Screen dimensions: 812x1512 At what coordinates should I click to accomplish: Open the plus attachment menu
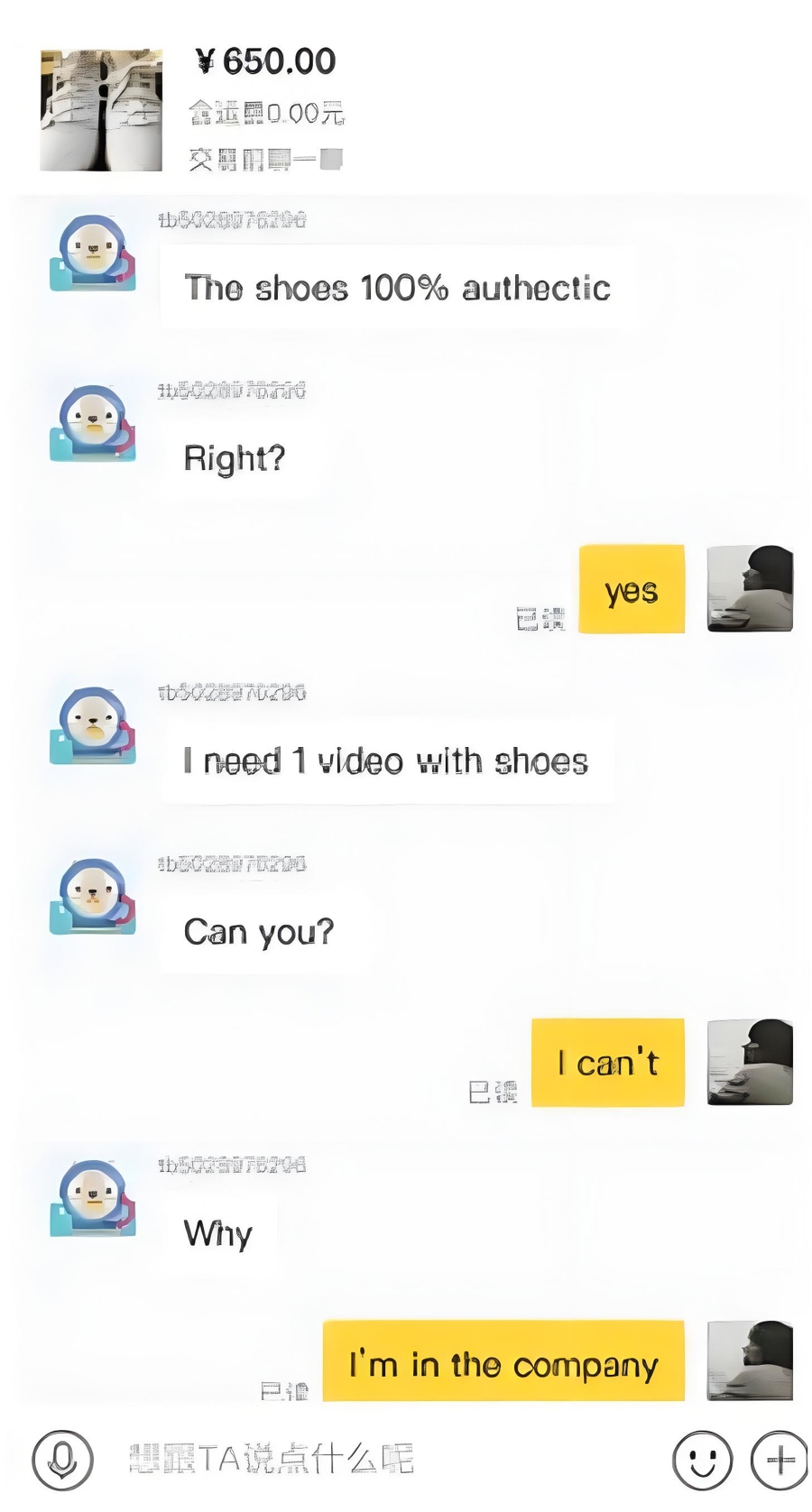click(x=780, y=1459)
